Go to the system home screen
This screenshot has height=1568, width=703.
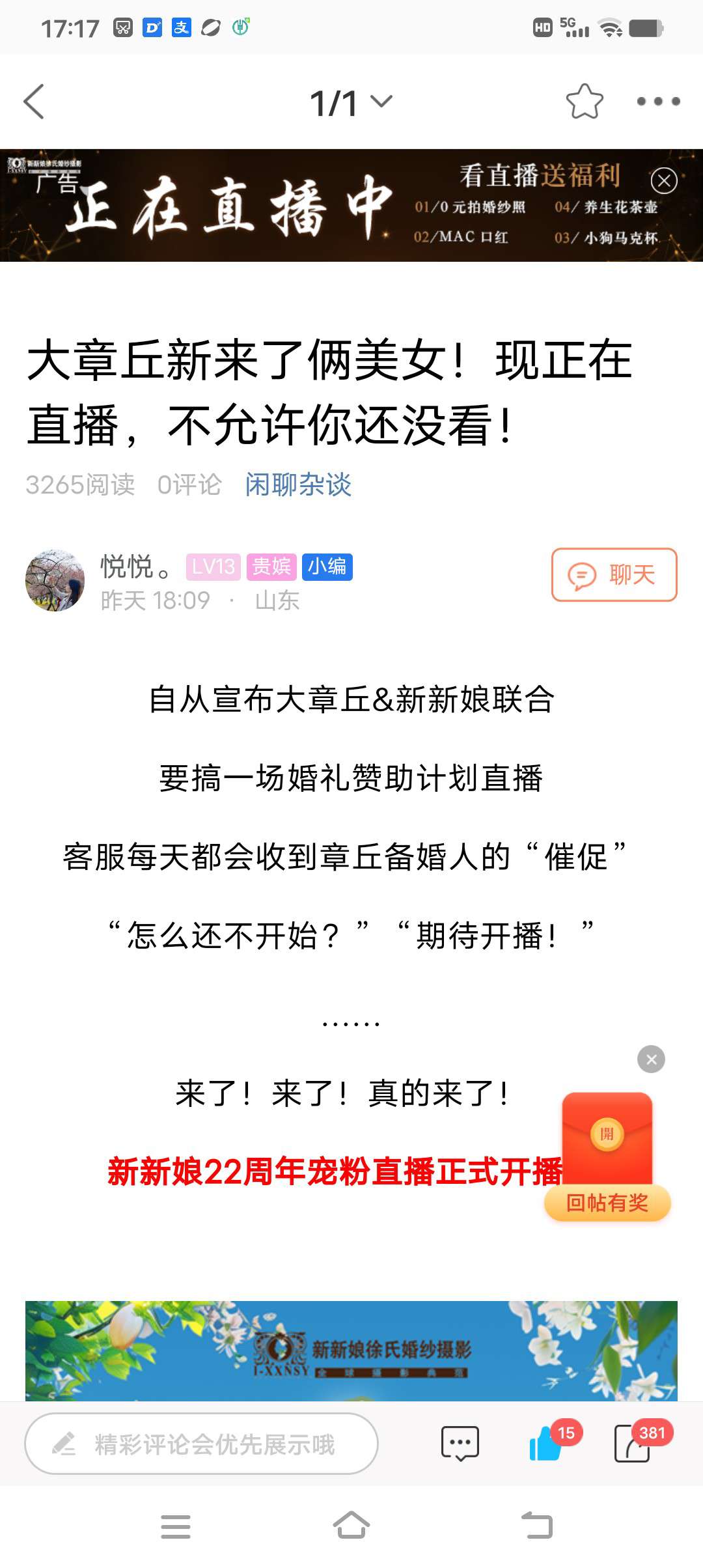click(x=351, y=1525)
